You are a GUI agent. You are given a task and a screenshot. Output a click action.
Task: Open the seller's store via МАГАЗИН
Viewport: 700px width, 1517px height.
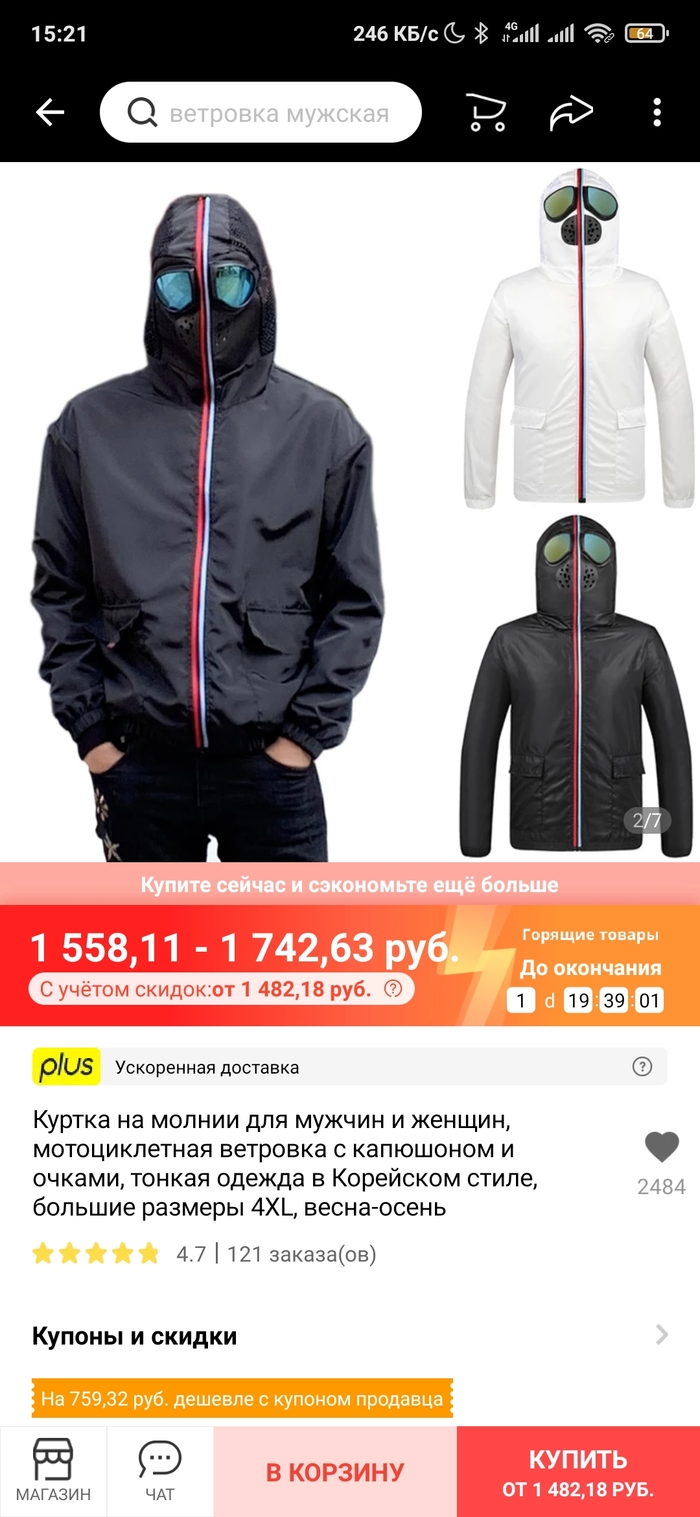click(54, 1471)
